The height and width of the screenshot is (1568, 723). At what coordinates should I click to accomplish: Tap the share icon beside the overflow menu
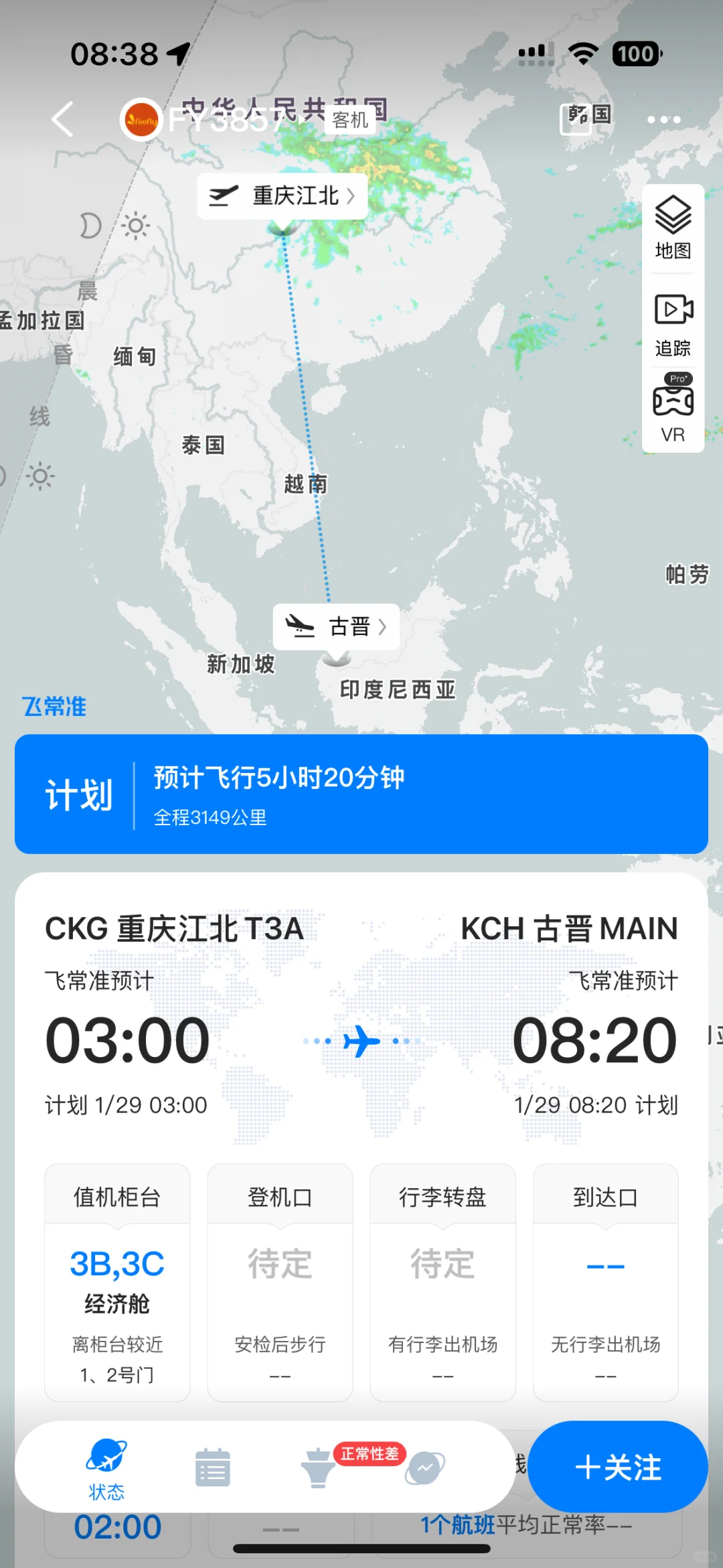click(x=575, y=120)
